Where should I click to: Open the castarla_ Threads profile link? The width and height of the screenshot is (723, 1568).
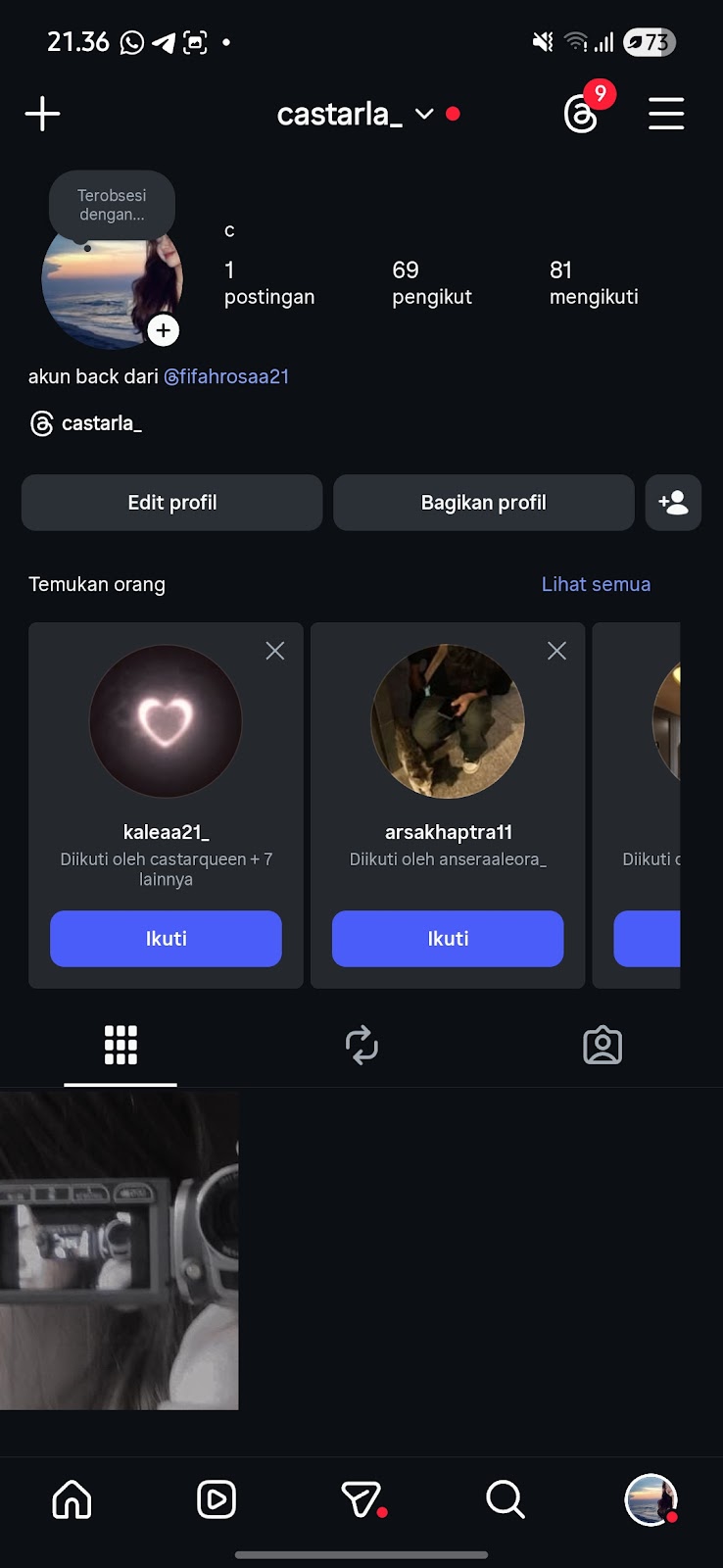(x=86, y=423)
